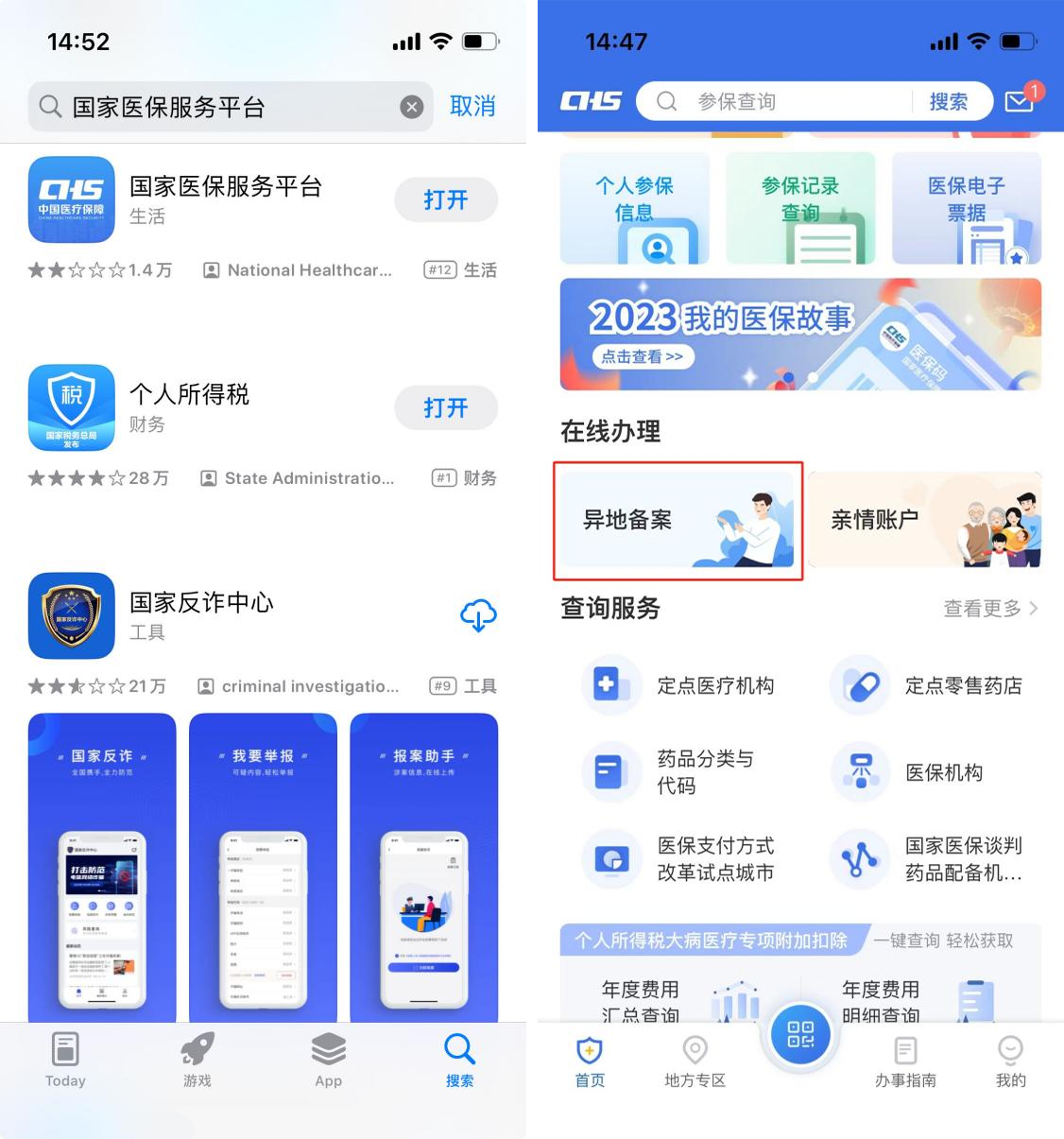Download 国家反诈中心 via the cloud icon
The width and height of the screenshot is (1064, 1139).
pos(477,616)
